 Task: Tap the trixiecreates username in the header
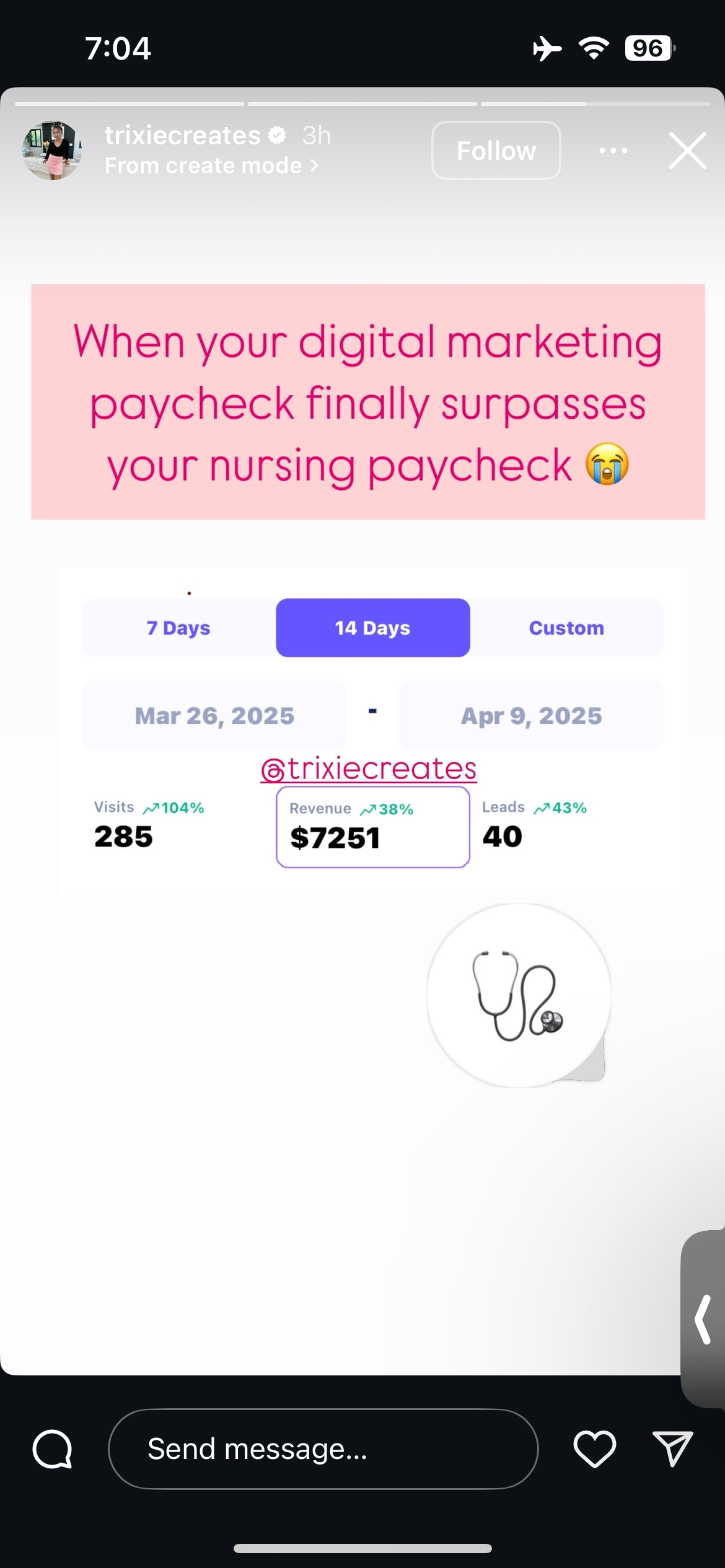[182, 136]
